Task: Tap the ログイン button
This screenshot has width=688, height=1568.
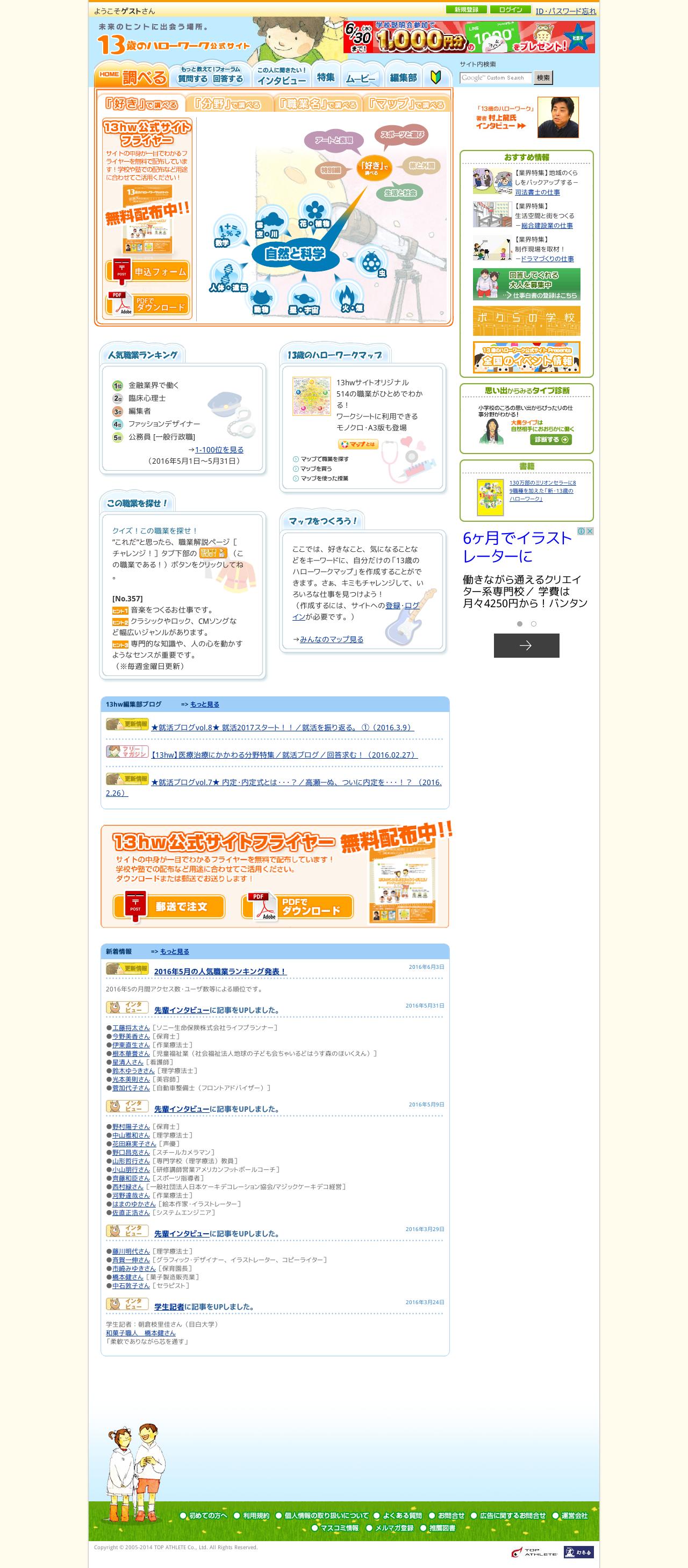Action: [x=510, y=10]
